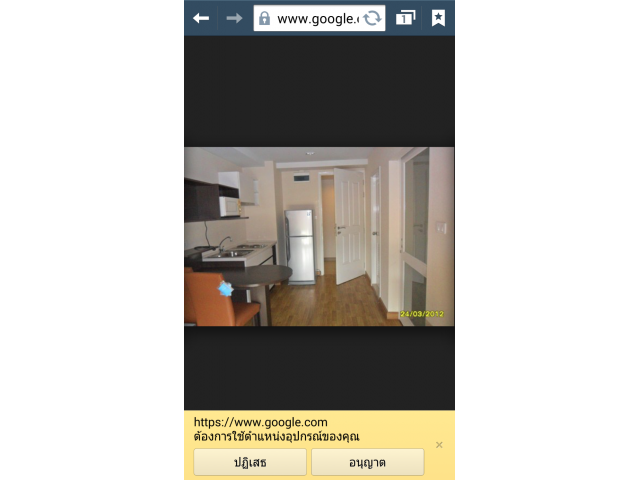Reload the current page
This screenshot has height=480, width=640.
372,18
